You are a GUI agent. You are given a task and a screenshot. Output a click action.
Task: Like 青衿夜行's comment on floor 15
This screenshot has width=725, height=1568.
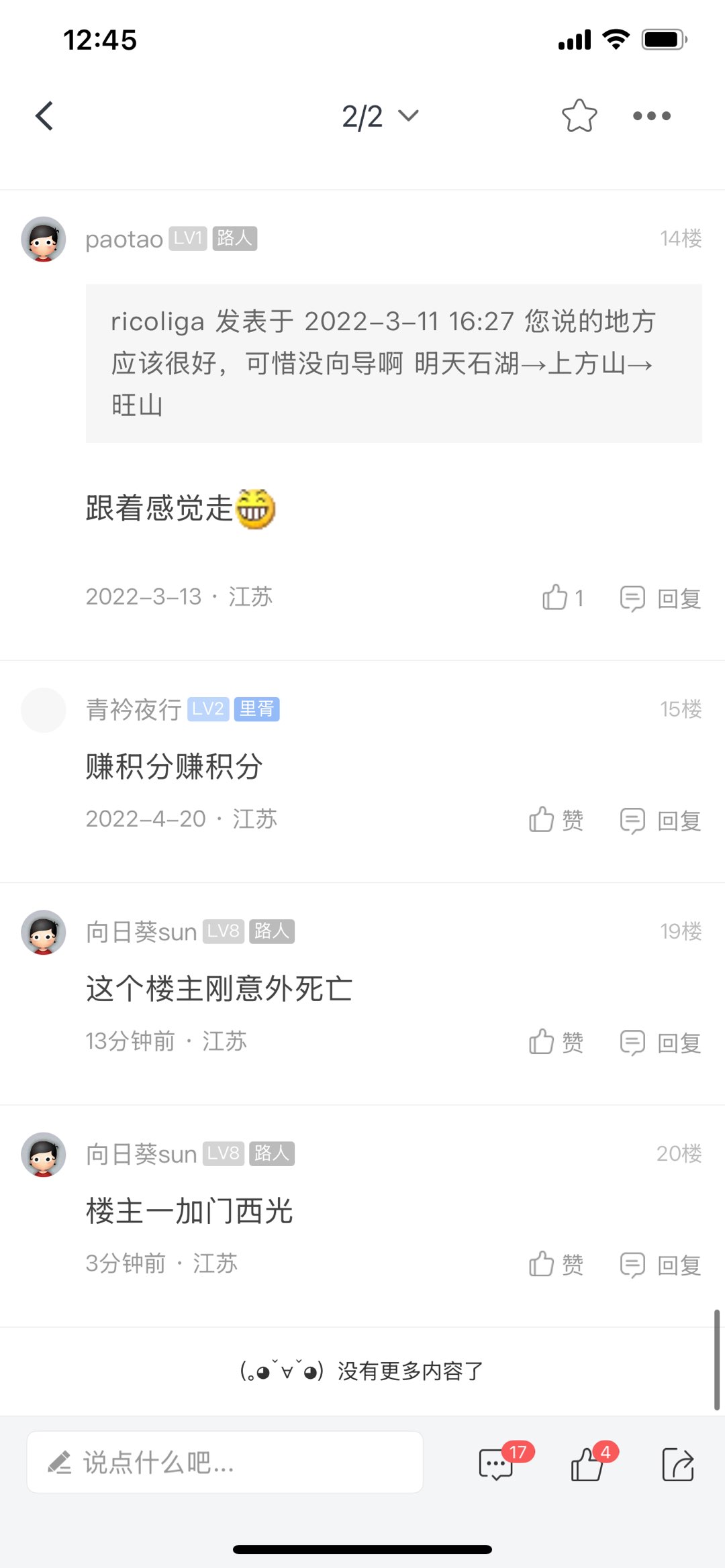tap(556, 820)
